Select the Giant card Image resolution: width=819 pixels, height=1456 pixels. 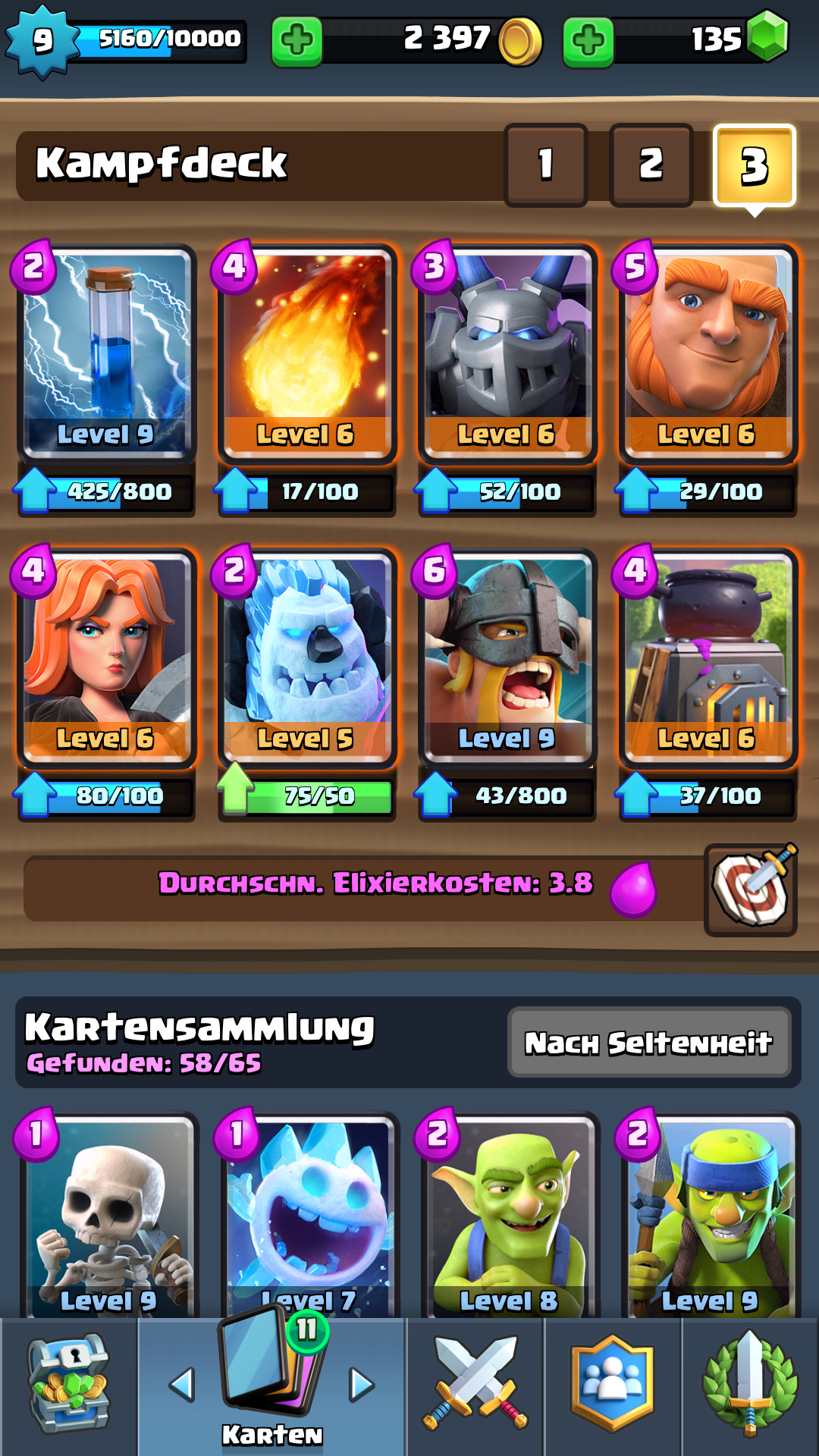[707, 353]
